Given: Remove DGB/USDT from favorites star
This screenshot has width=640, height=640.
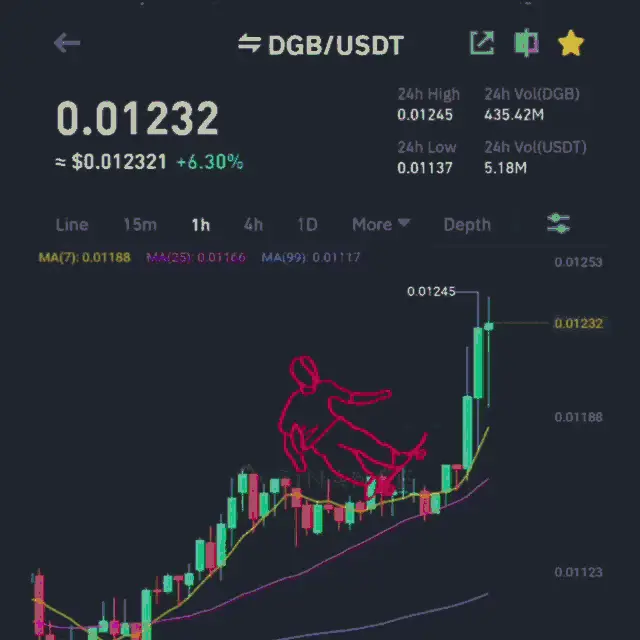Looking at the screenshot, I should tap(571, 43).
